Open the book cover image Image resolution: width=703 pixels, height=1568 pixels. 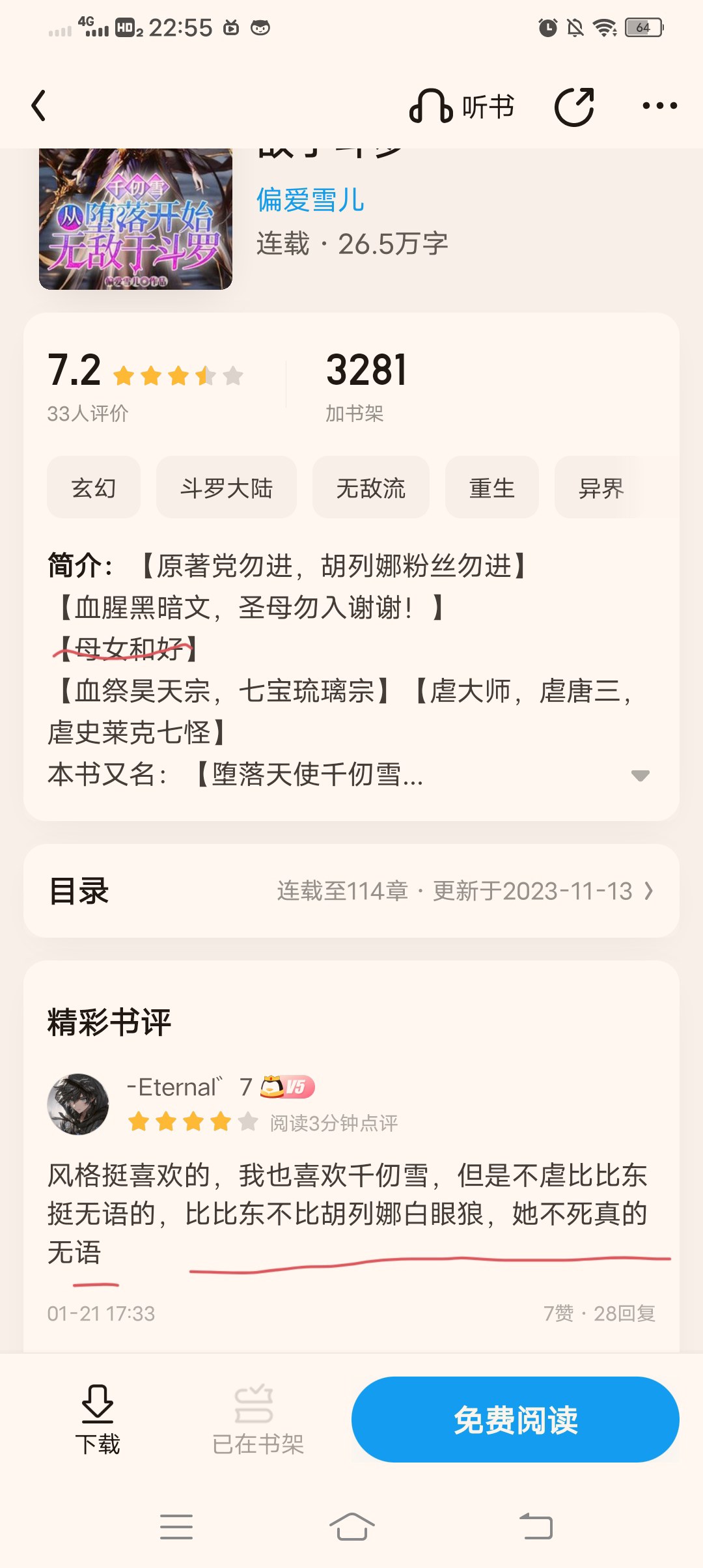135,219
